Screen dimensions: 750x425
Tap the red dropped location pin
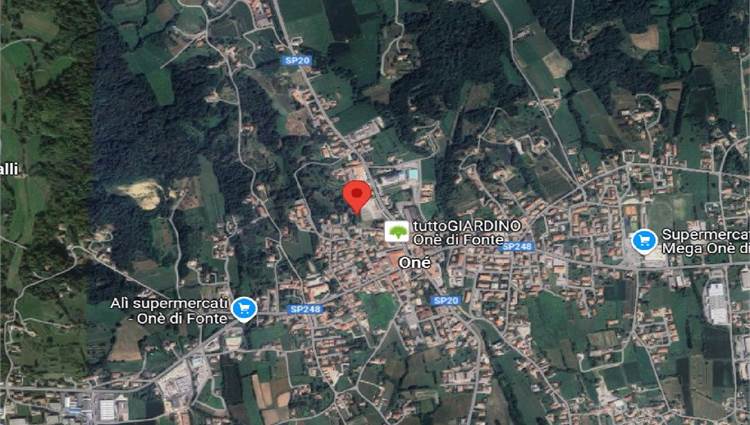coord(357,194)
